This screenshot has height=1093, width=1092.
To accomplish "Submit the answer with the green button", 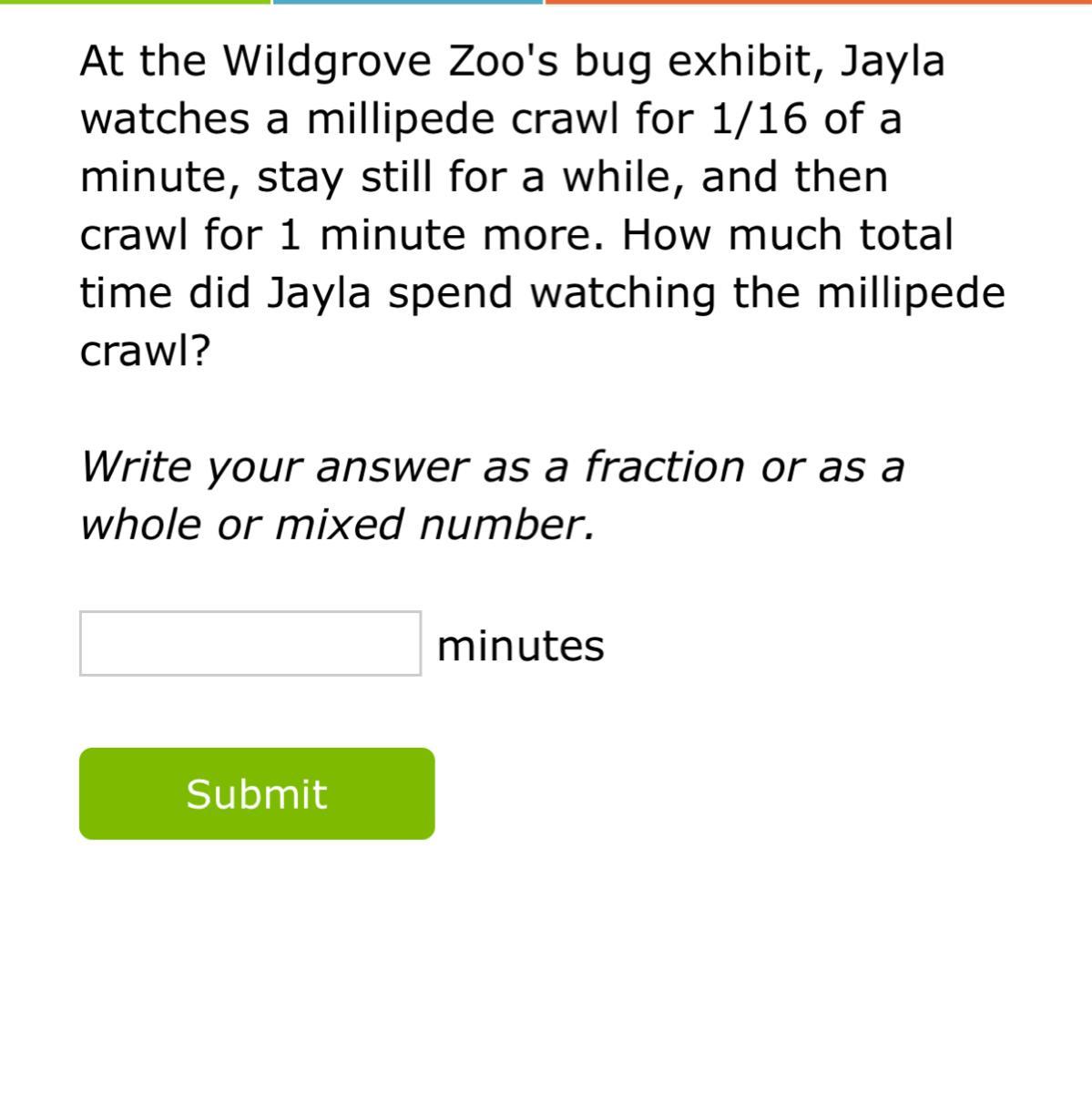I will (x=257, y=793).
